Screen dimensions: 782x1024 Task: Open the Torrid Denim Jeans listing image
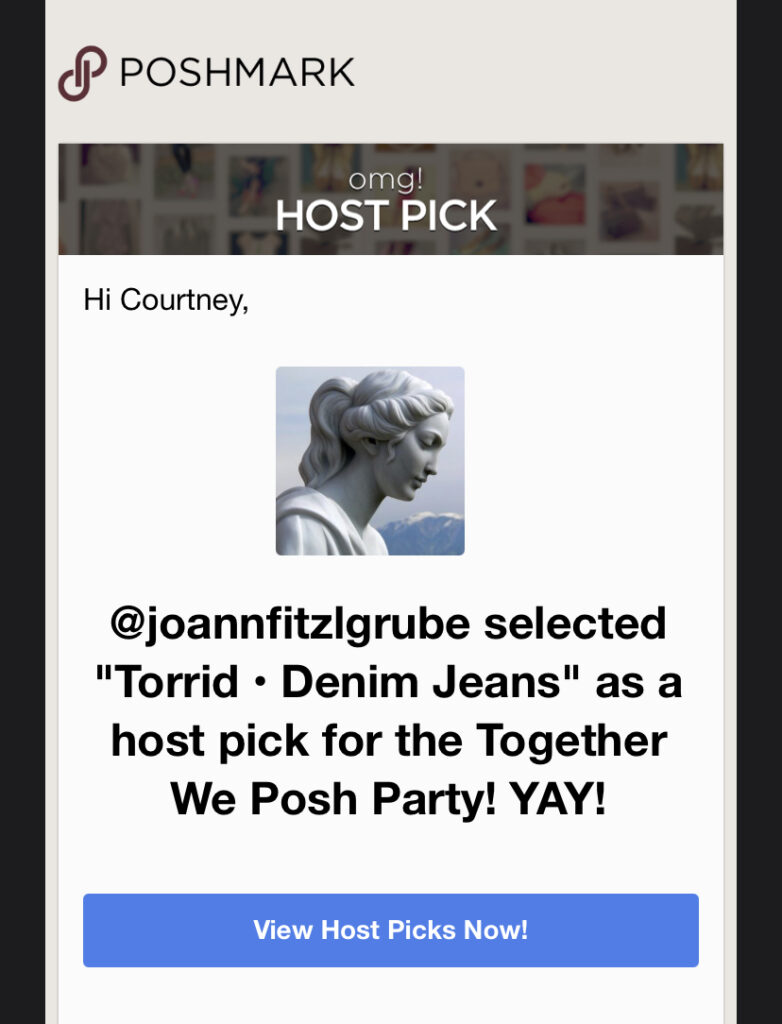point(370,461)
